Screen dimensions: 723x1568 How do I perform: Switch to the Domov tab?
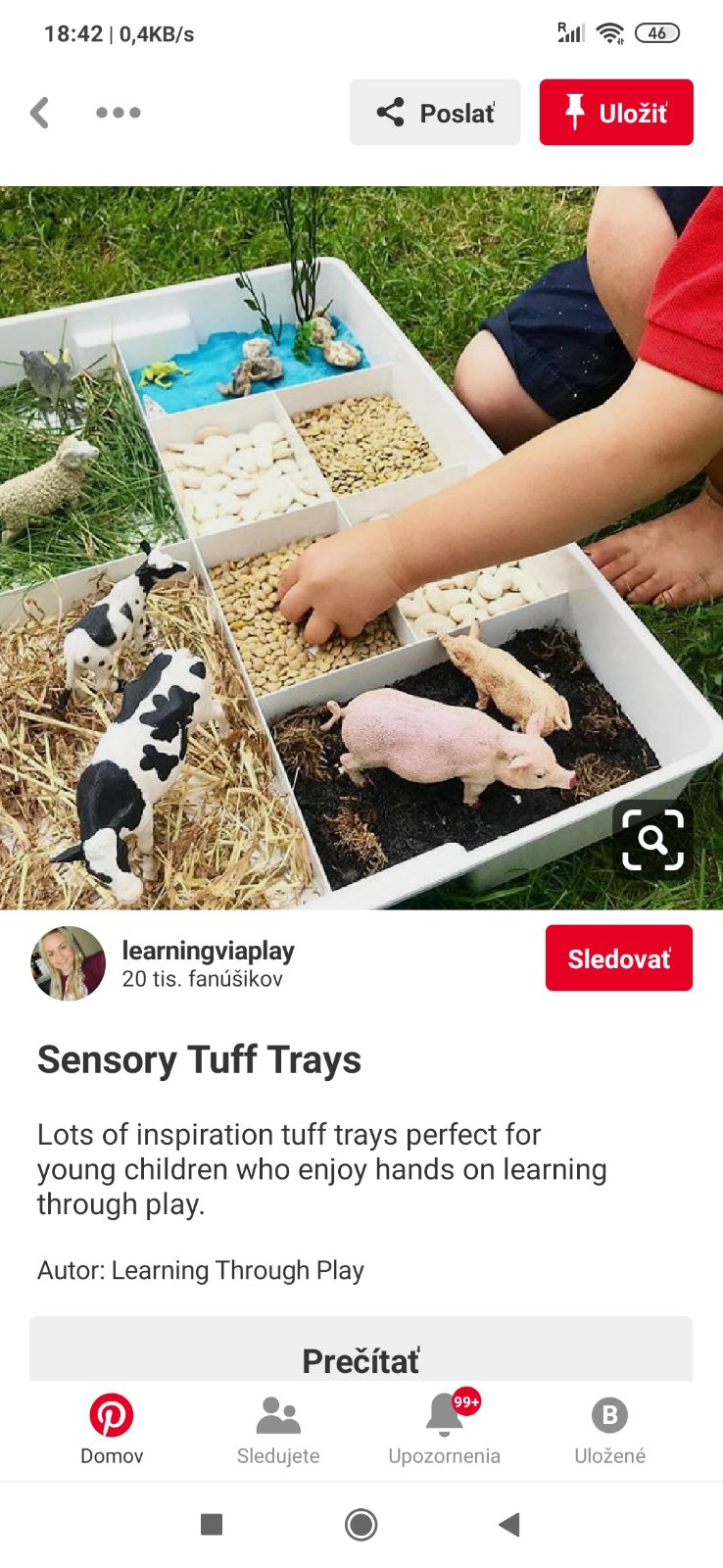pos(112,1429)
